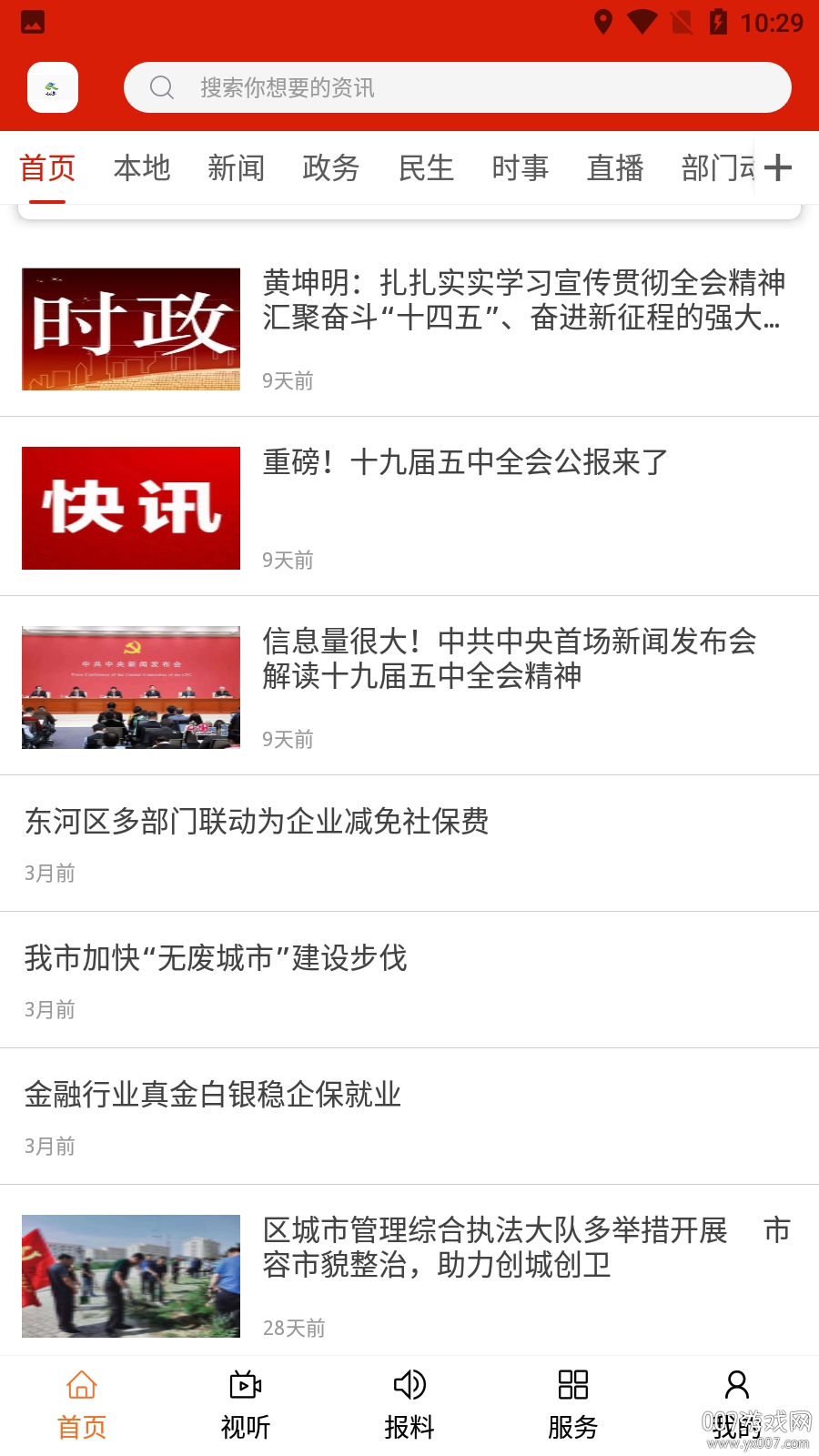
Task: Open the 黄坤明 扎扎实实学习 article
Action: coord(521,300)
